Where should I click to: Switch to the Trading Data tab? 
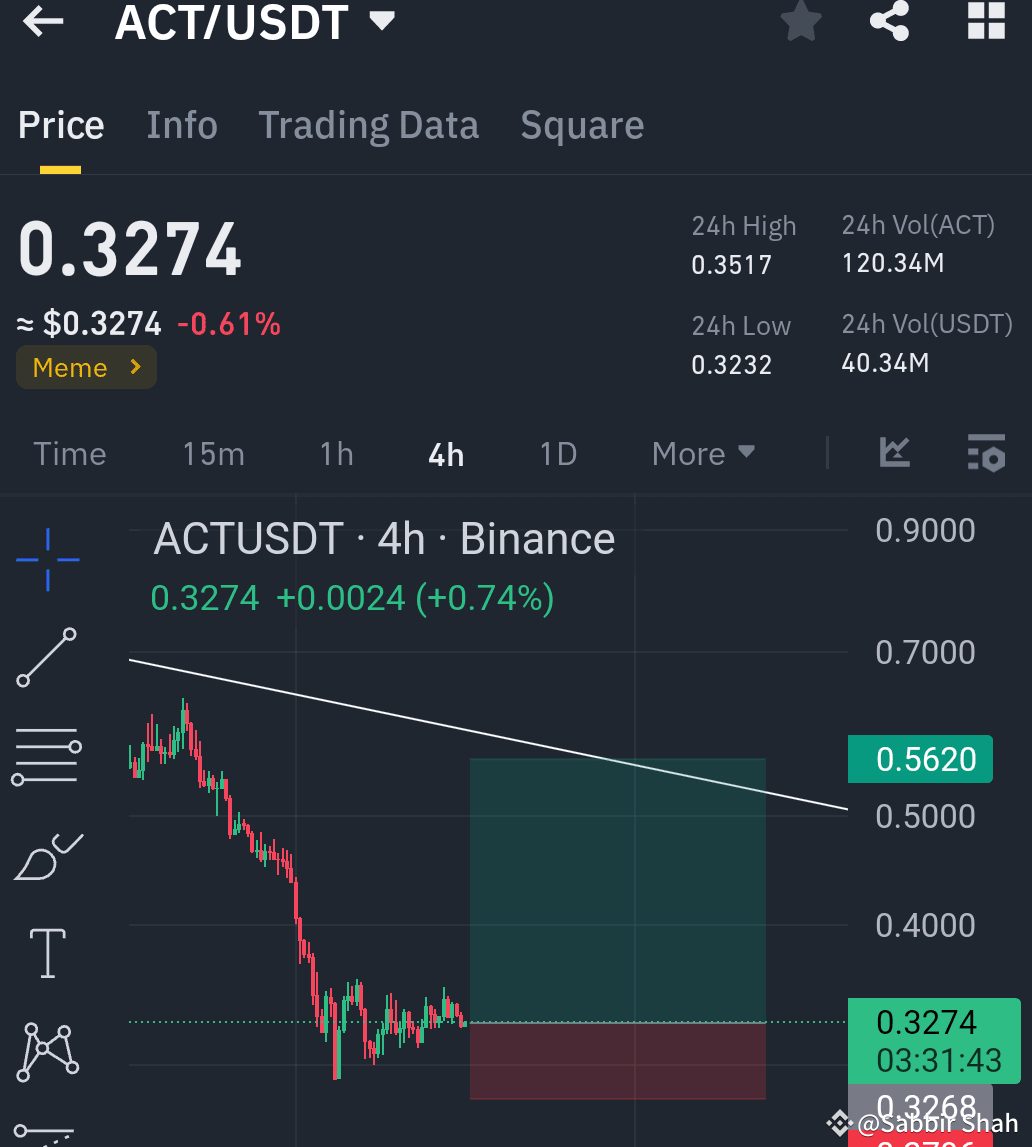pos(369,124)
